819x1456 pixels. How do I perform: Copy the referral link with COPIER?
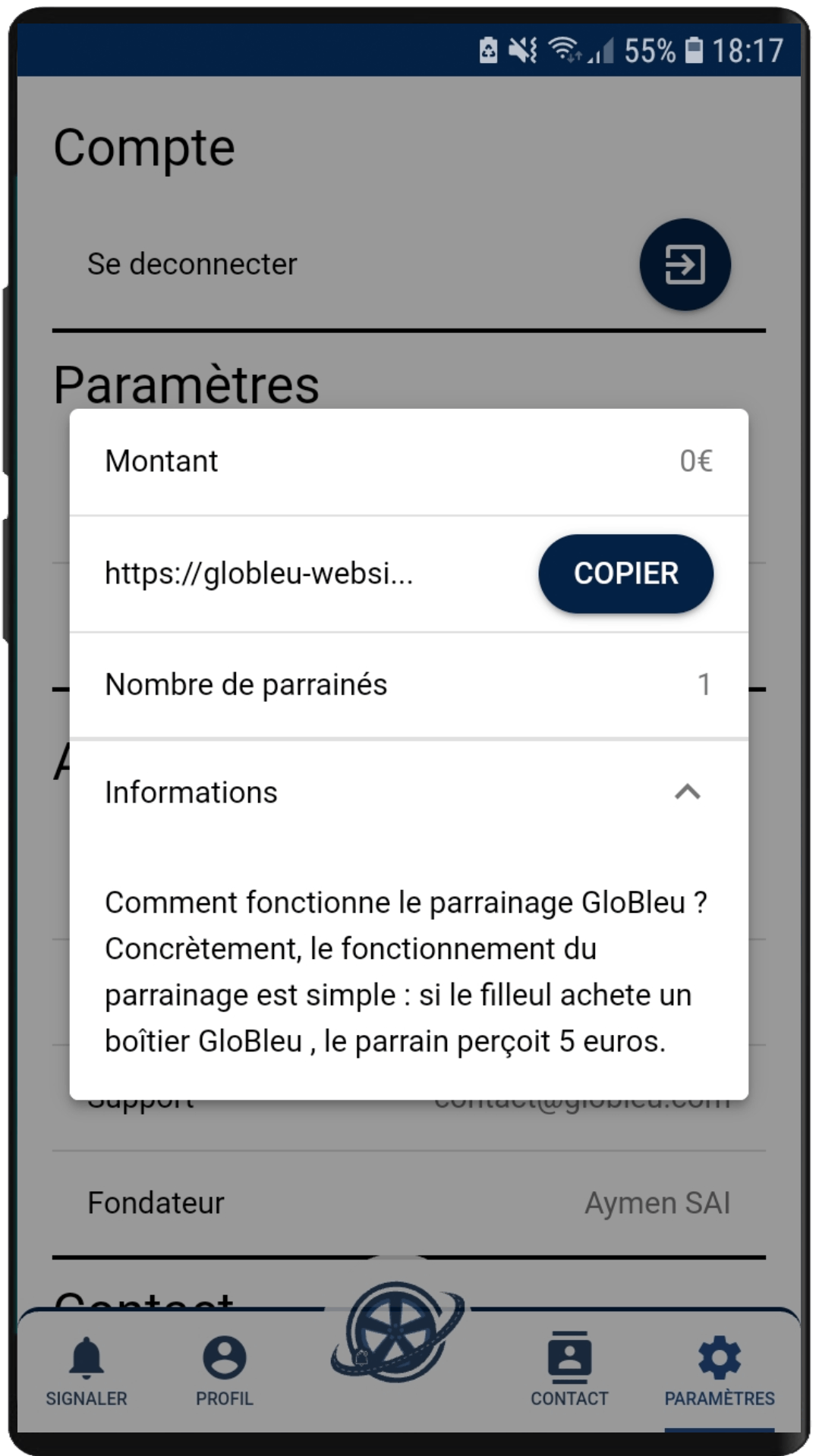(x=625, y=574)
